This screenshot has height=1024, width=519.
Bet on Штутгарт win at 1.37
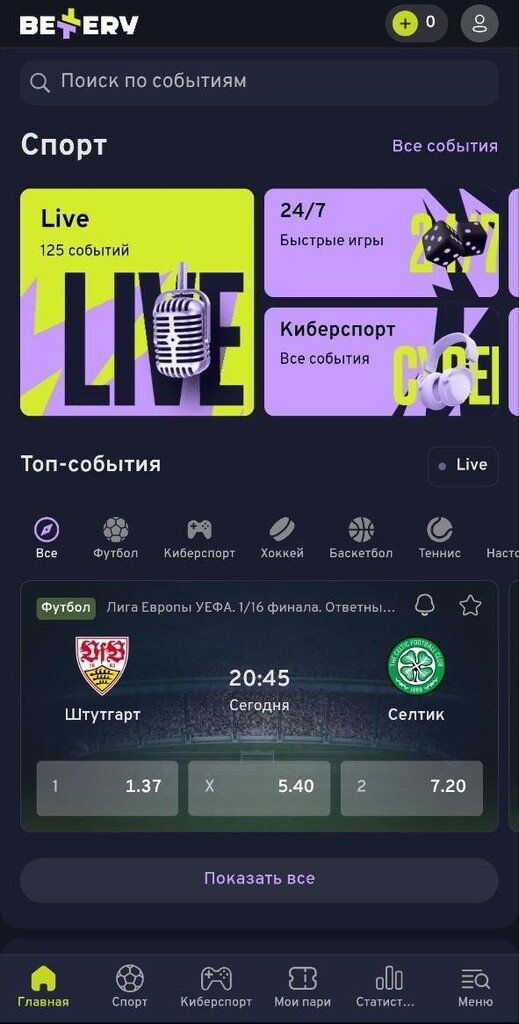[107, 788]
